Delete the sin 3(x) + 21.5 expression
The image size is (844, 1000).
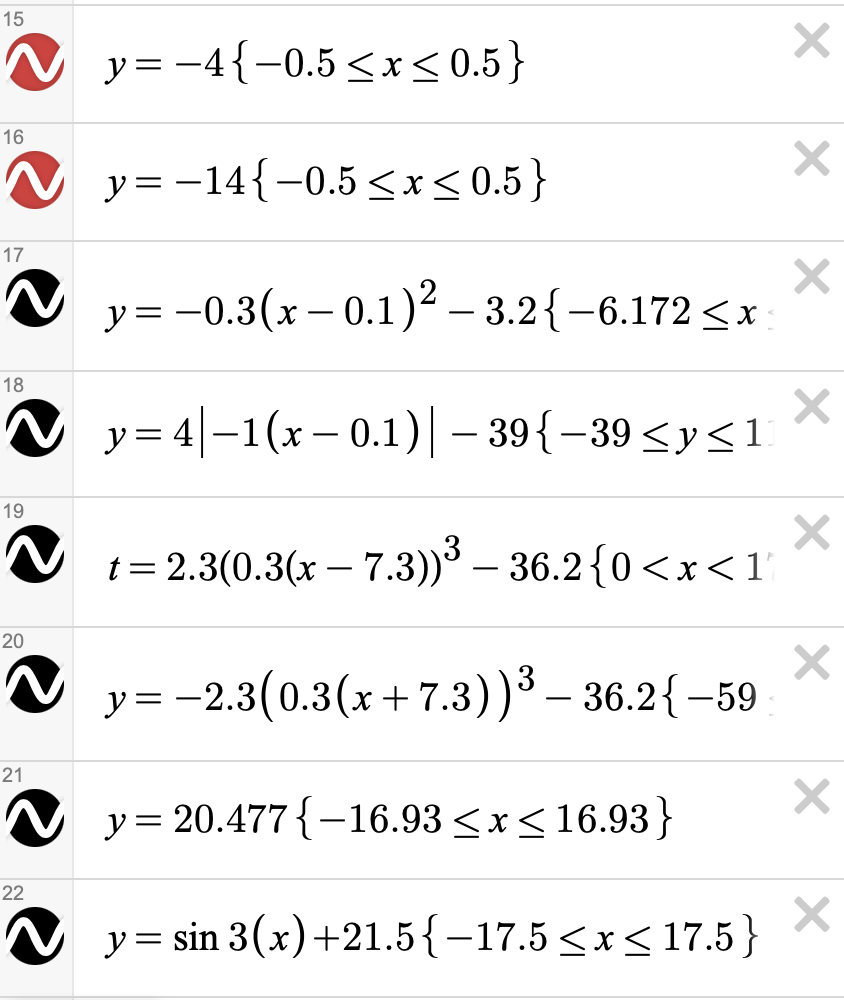(x=811, y=913)
